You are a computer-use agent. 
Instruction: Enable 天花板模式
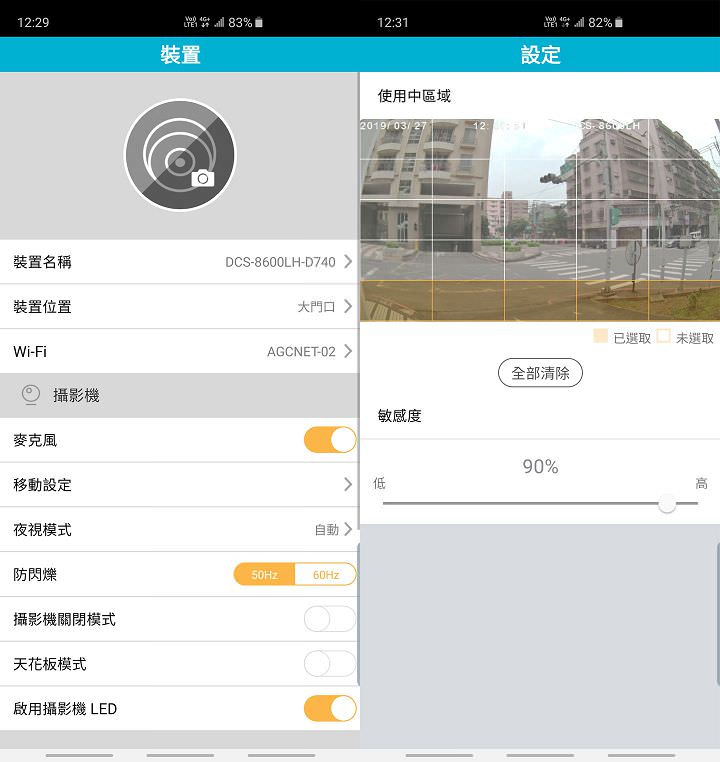[329, 664]
